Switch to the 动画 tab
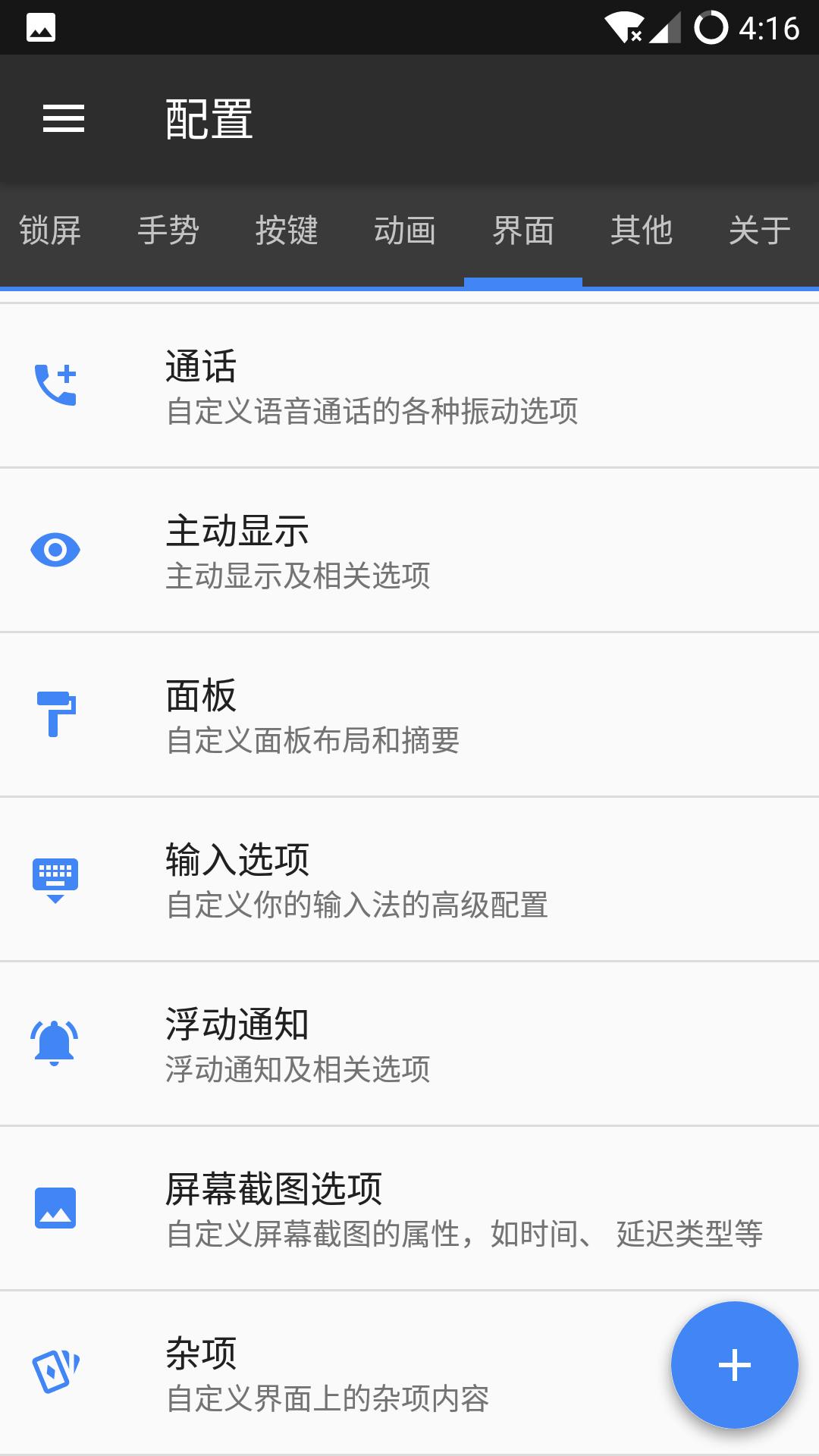This screenshot has width=819, height=1456. [x=406, y=231]
